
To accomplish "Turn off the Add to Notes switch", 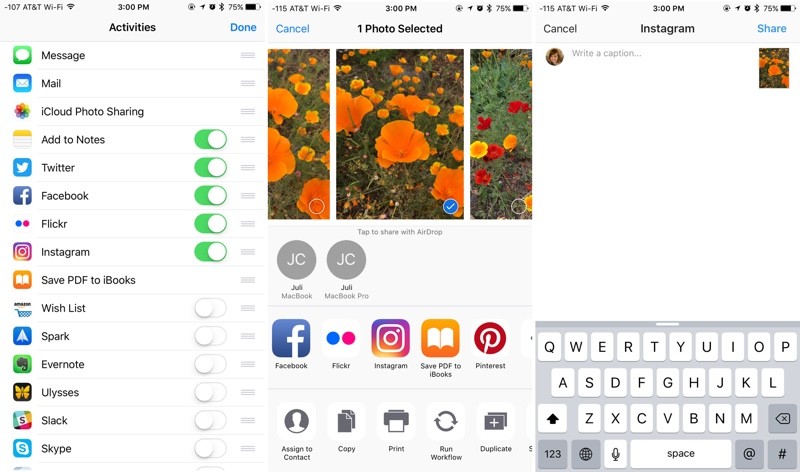I will tap(210, 140).
